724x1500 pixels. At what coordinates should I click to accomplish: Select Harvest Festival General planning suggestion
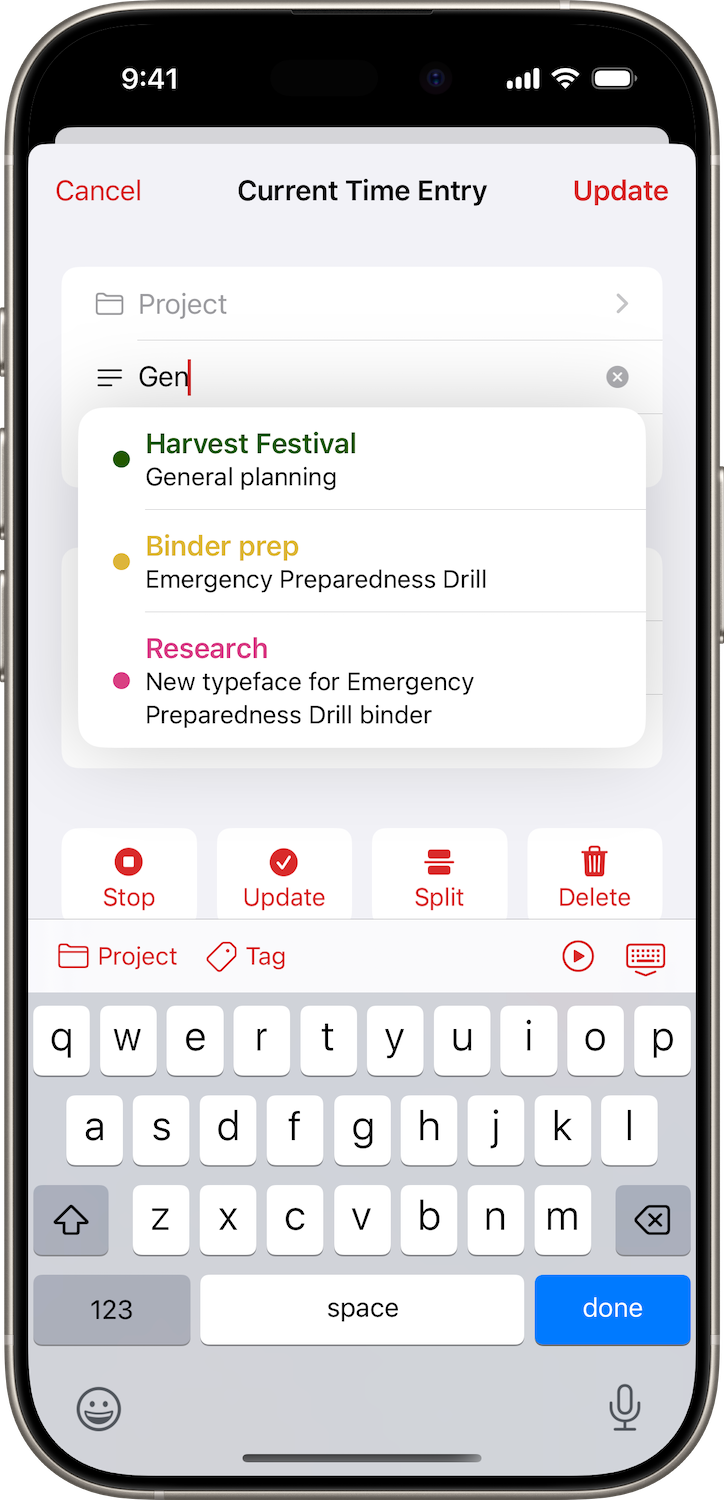[x=361, y=460]
